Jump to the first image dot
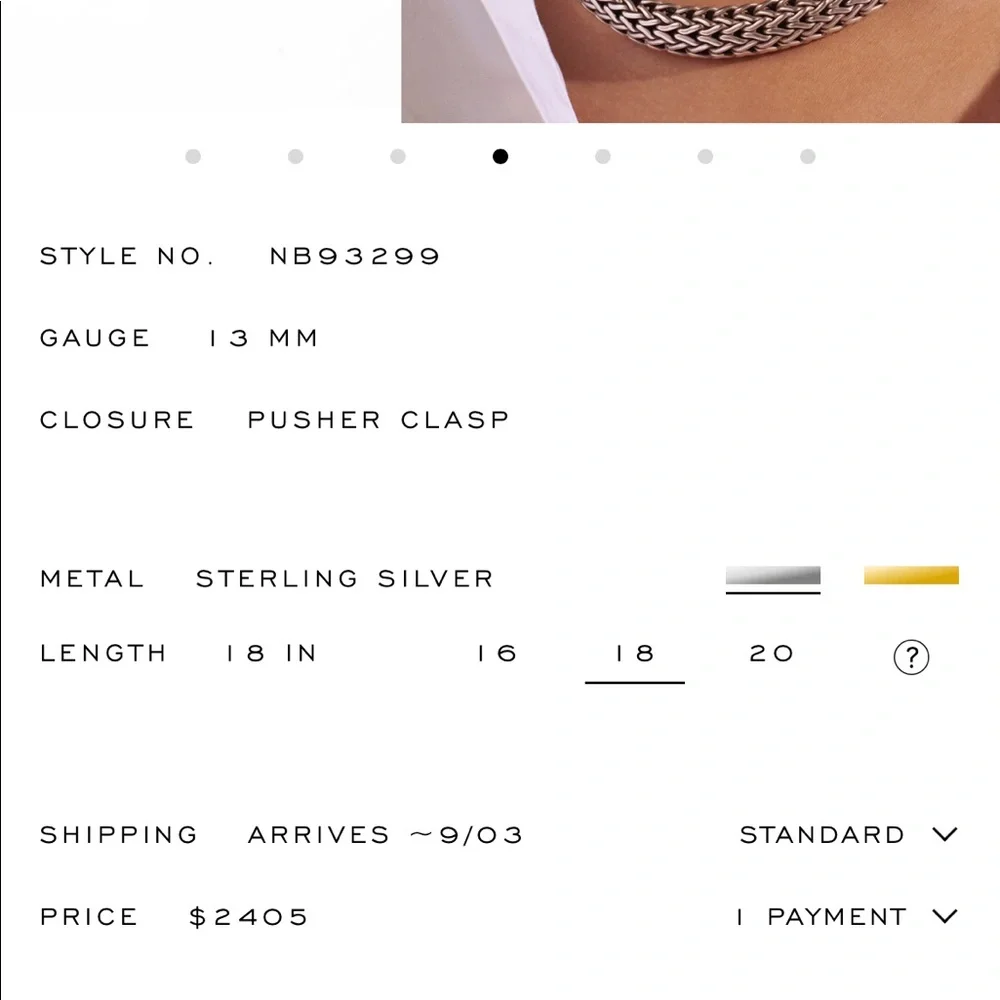This screenshot has height=1000, width=1000. coord(193,156)
